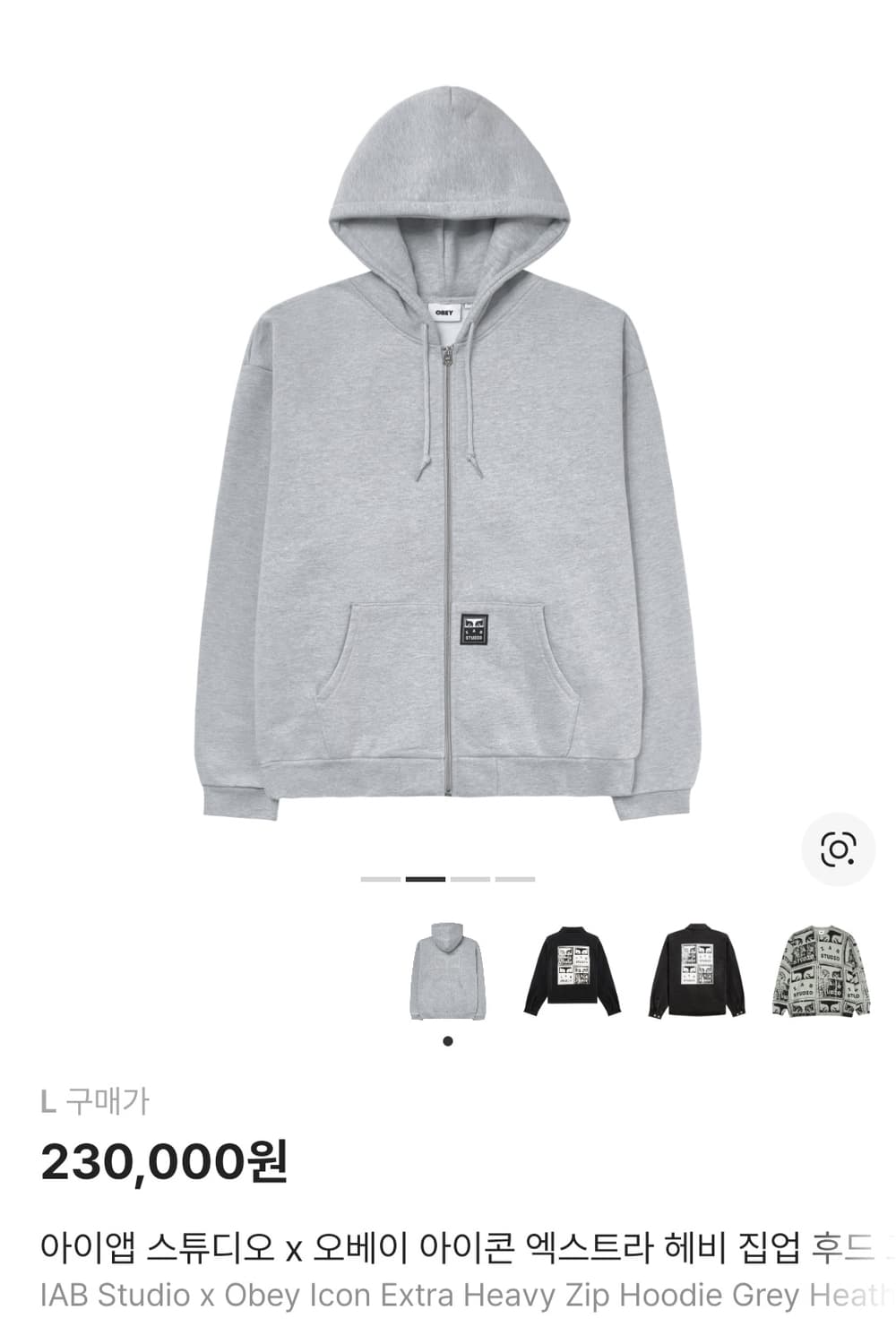Tap the dot indicator below the hoodie thumbnail
Screen dimensions: 896x1344
448,1039
